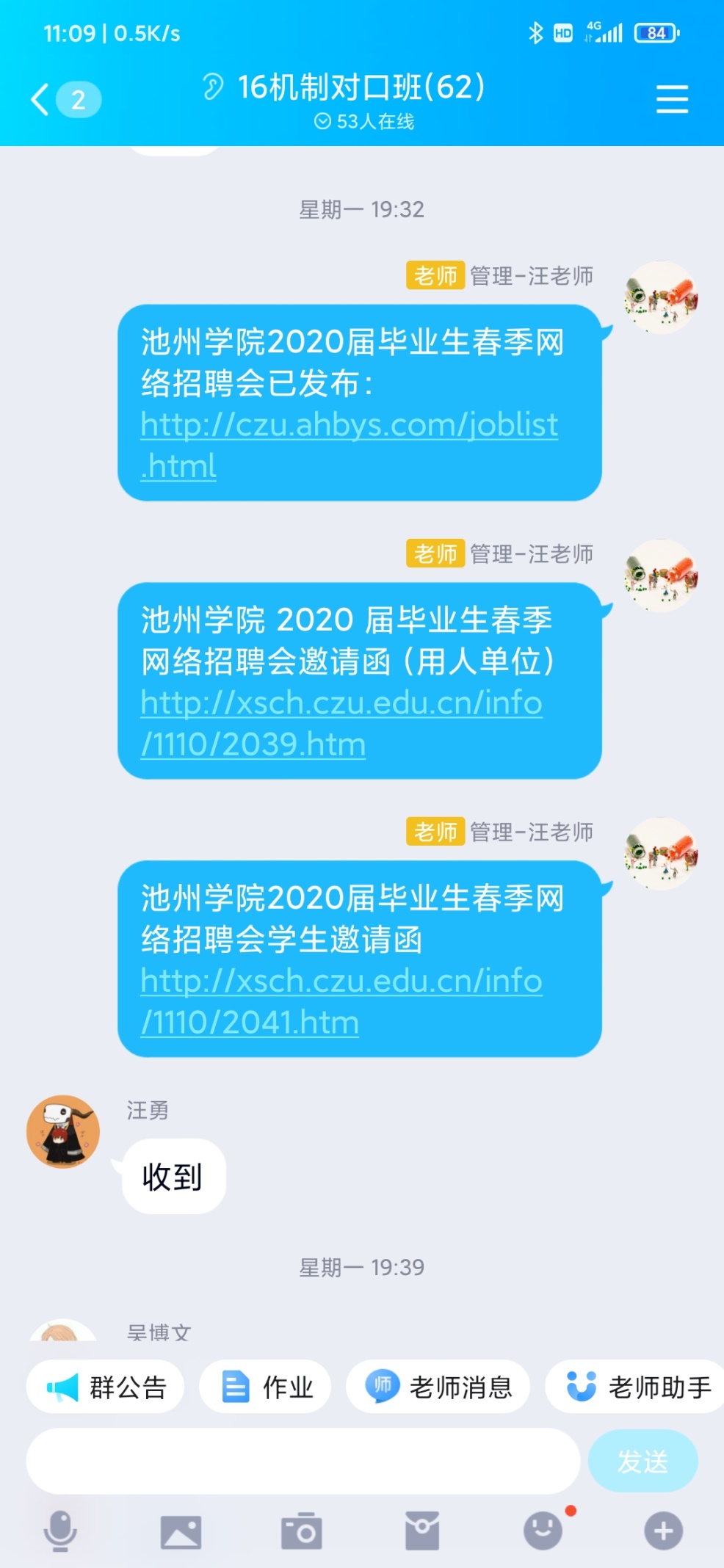View 汪勇's profile avatar

[x=63, y=1131]
